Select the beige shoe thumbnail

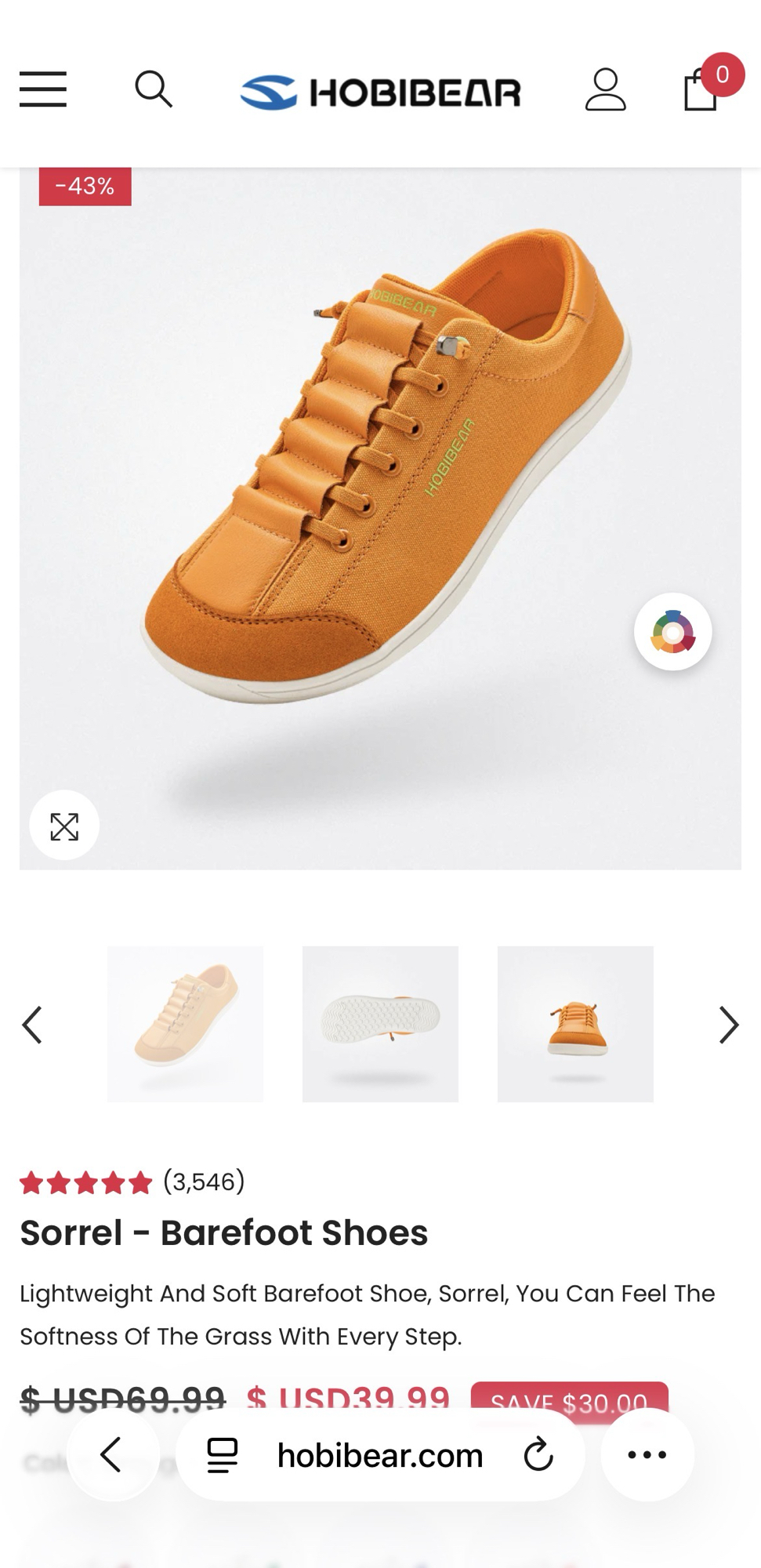tap(185, 1024)
